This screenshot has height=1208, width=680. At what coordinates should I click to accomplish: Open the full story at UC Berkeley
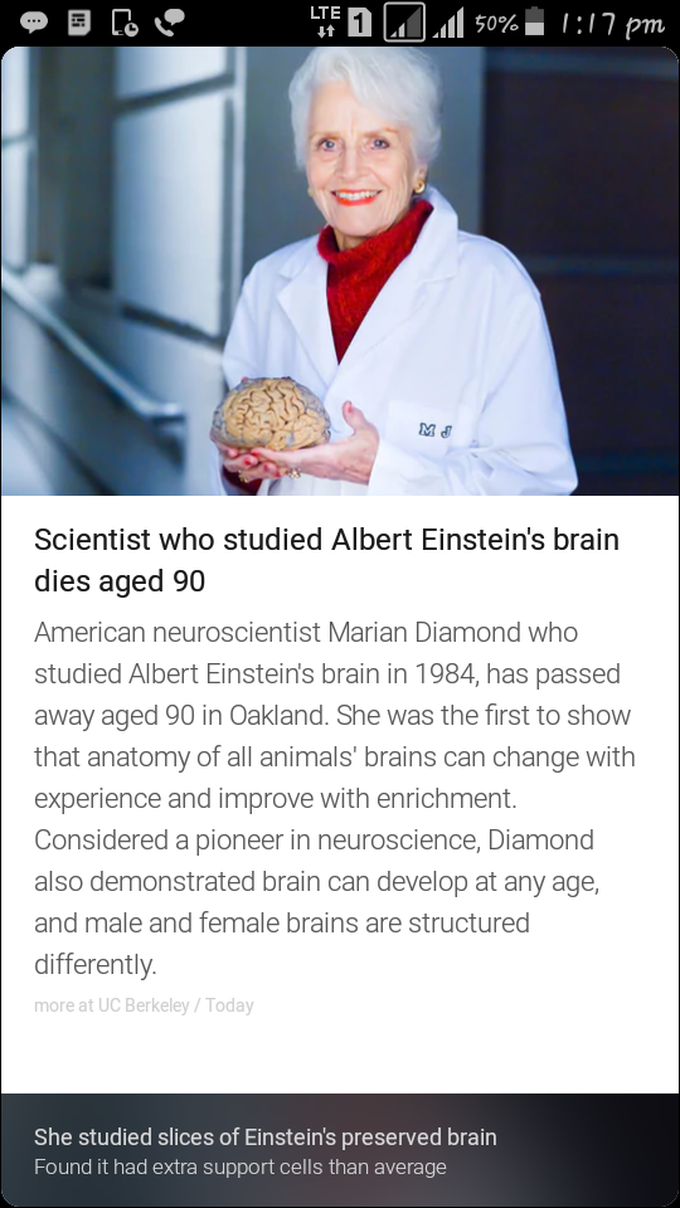[x=144, y=1005]
